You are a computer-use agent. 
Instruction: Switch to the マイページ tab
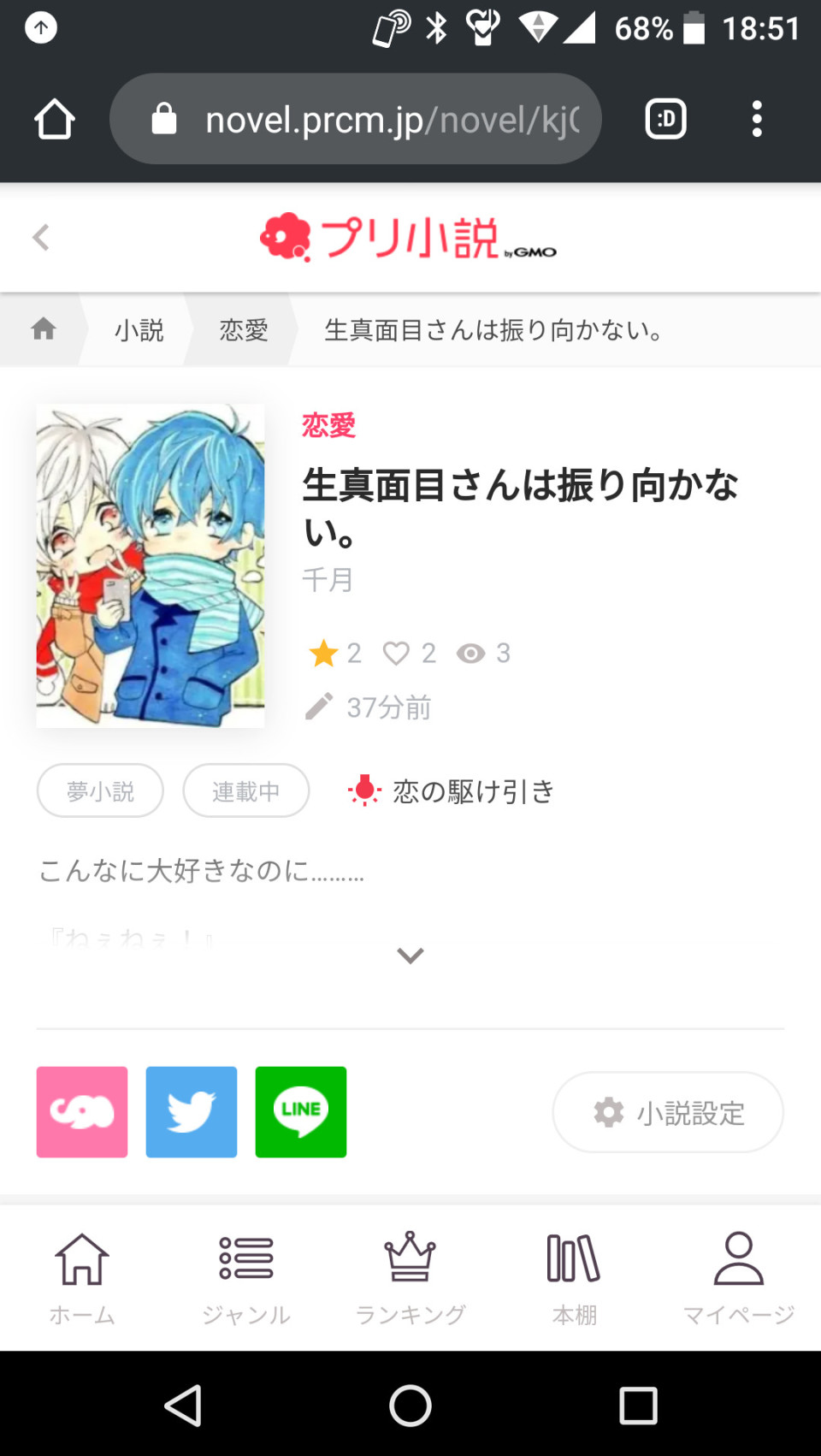739,1278
